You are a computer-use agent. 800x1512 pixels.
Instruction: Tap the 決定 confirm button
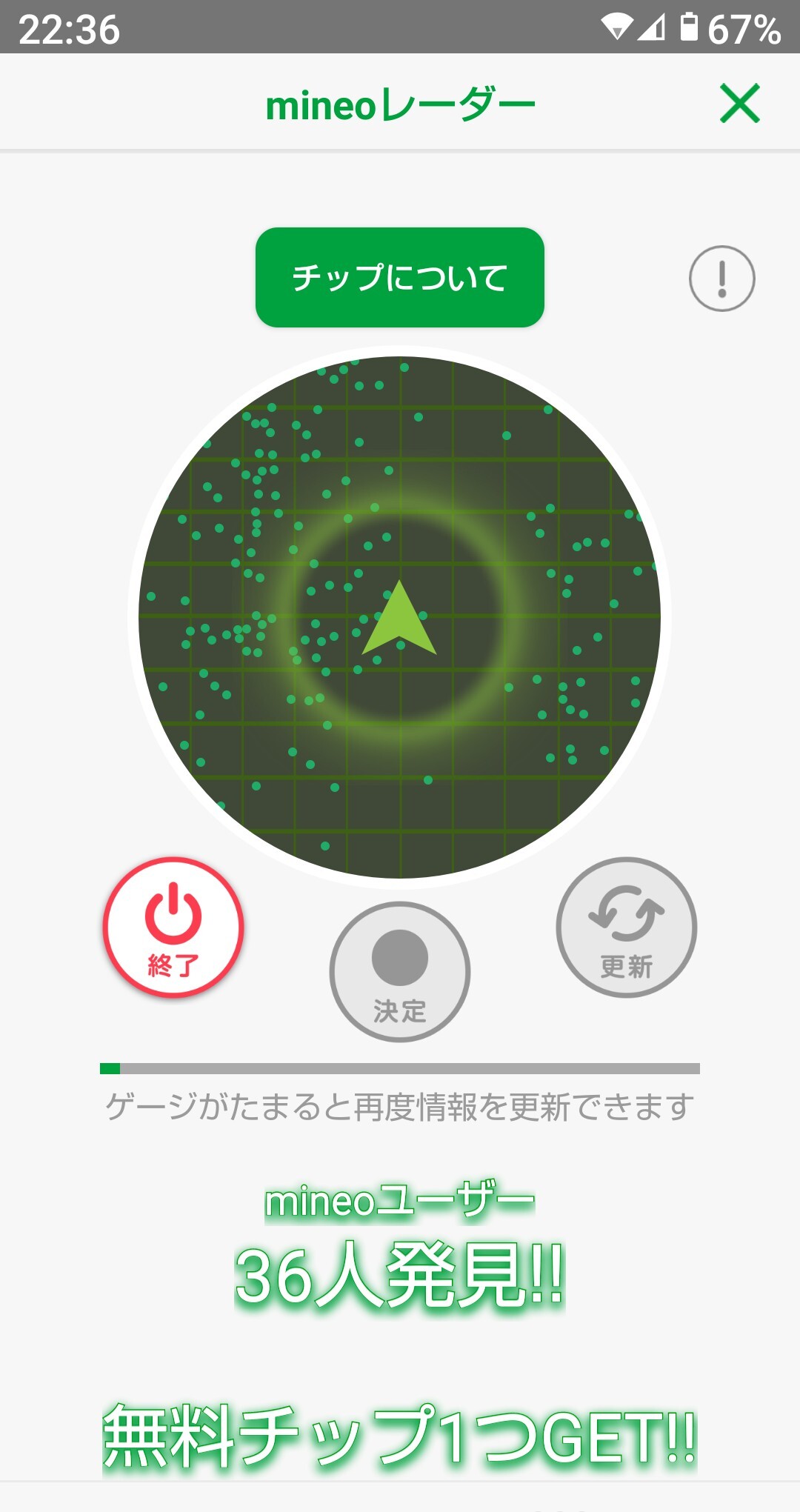click(x=400, y=971)
